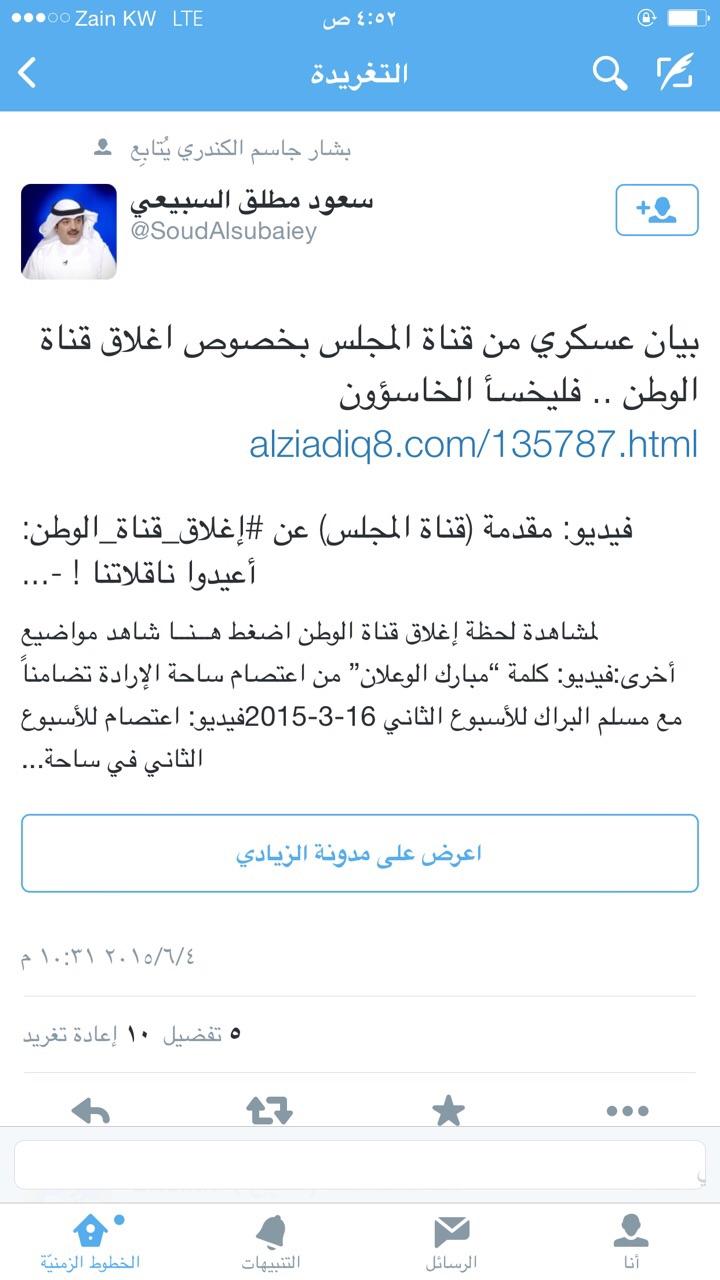Reply to this tweet
The height and width of the screenshot is (1280, 720).
pyautogui.click(x=91, y=1109)
